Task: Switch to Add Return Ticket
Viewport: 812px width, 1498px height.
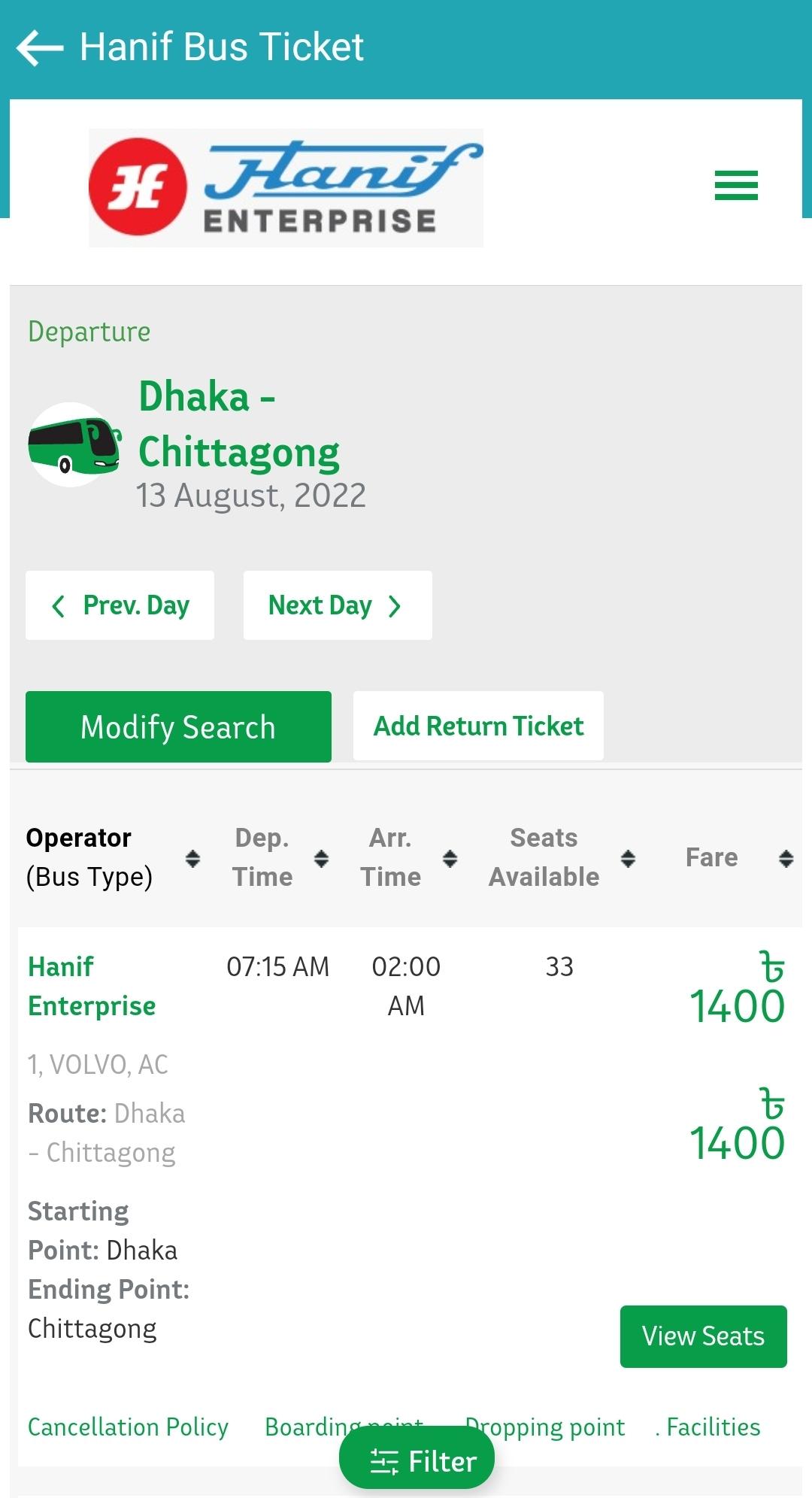Action: tap(477, 726)
